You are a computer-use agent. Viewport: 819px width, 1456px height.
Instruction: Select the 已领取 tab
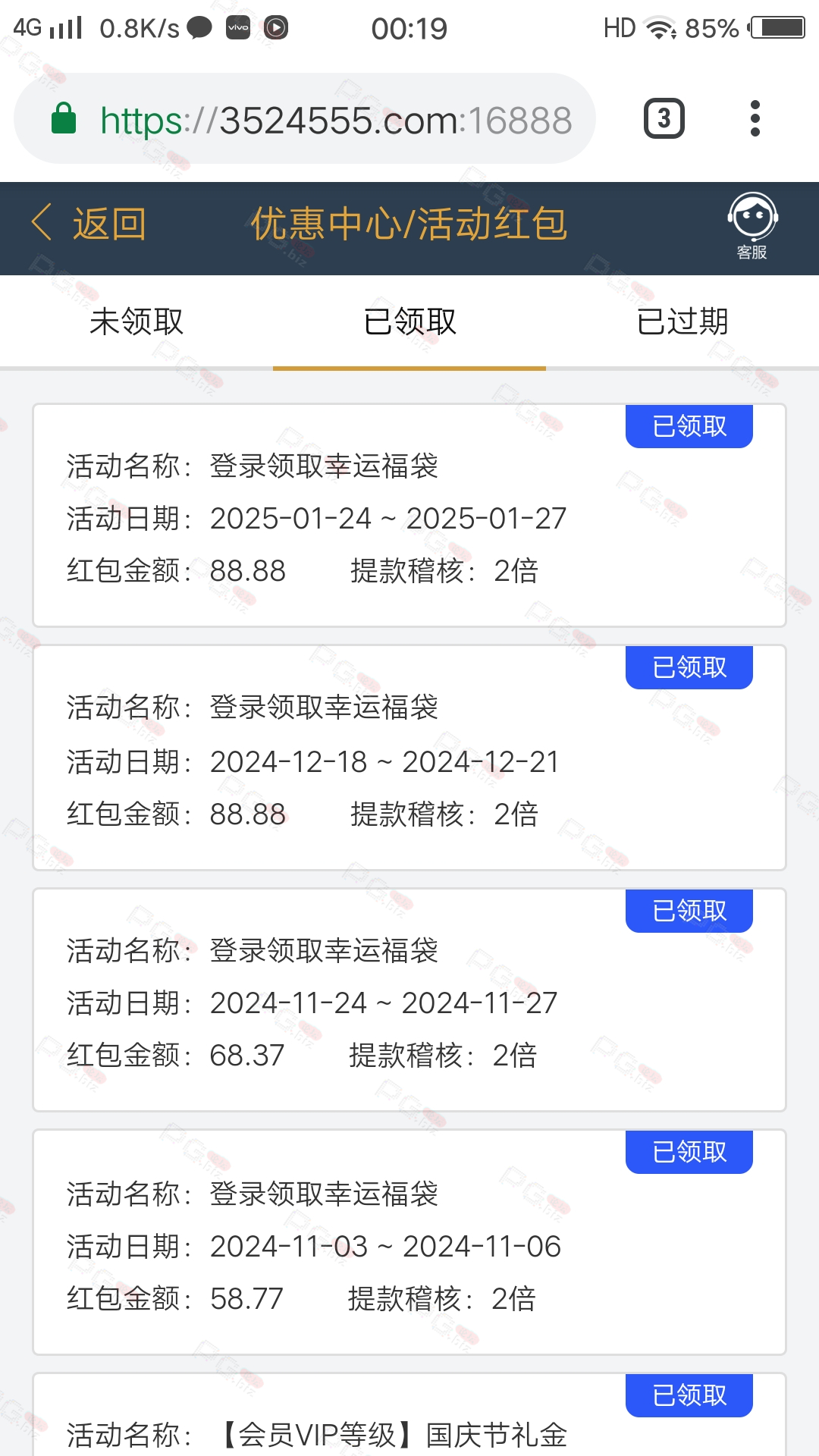point(409,322)
